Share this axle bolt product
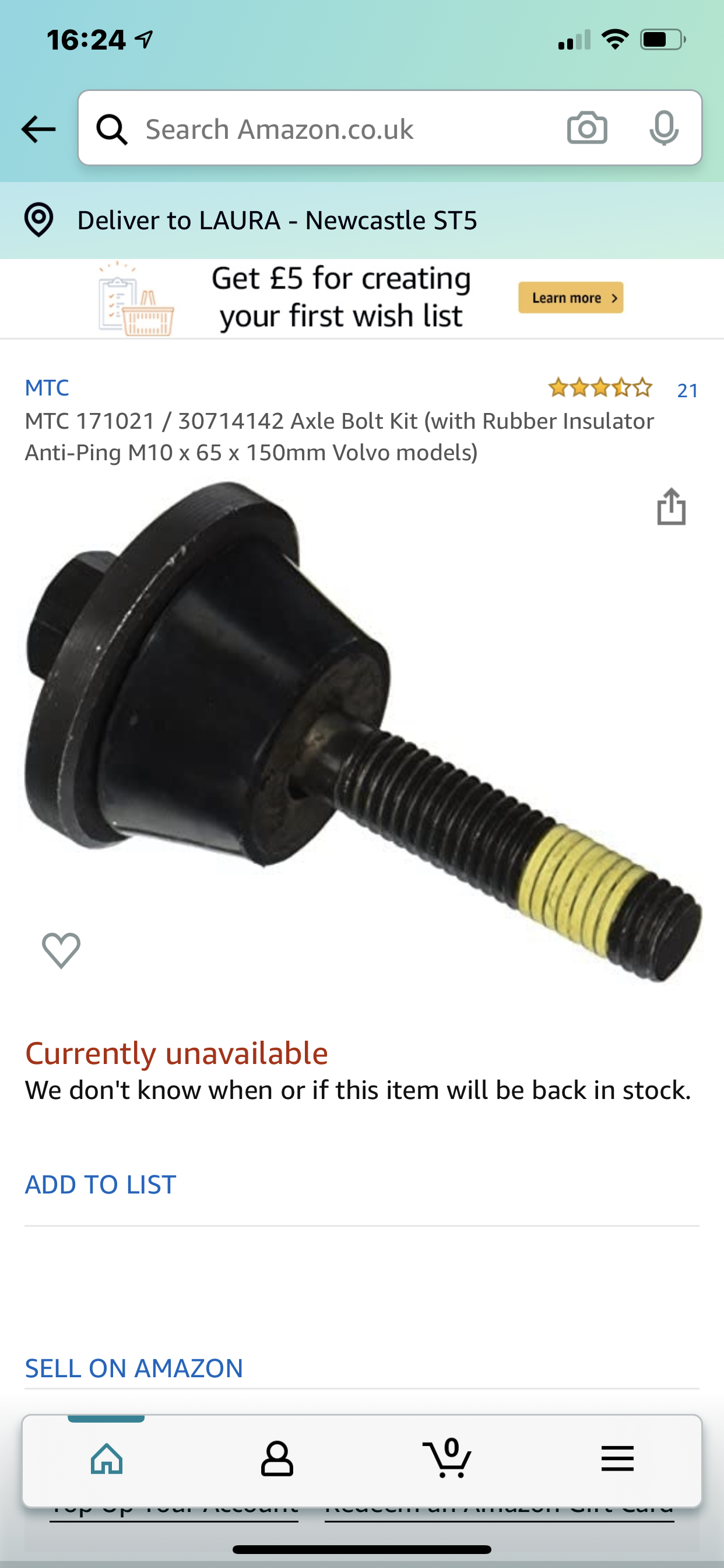This screenshot has width=724, height=1568. point(671,506)
